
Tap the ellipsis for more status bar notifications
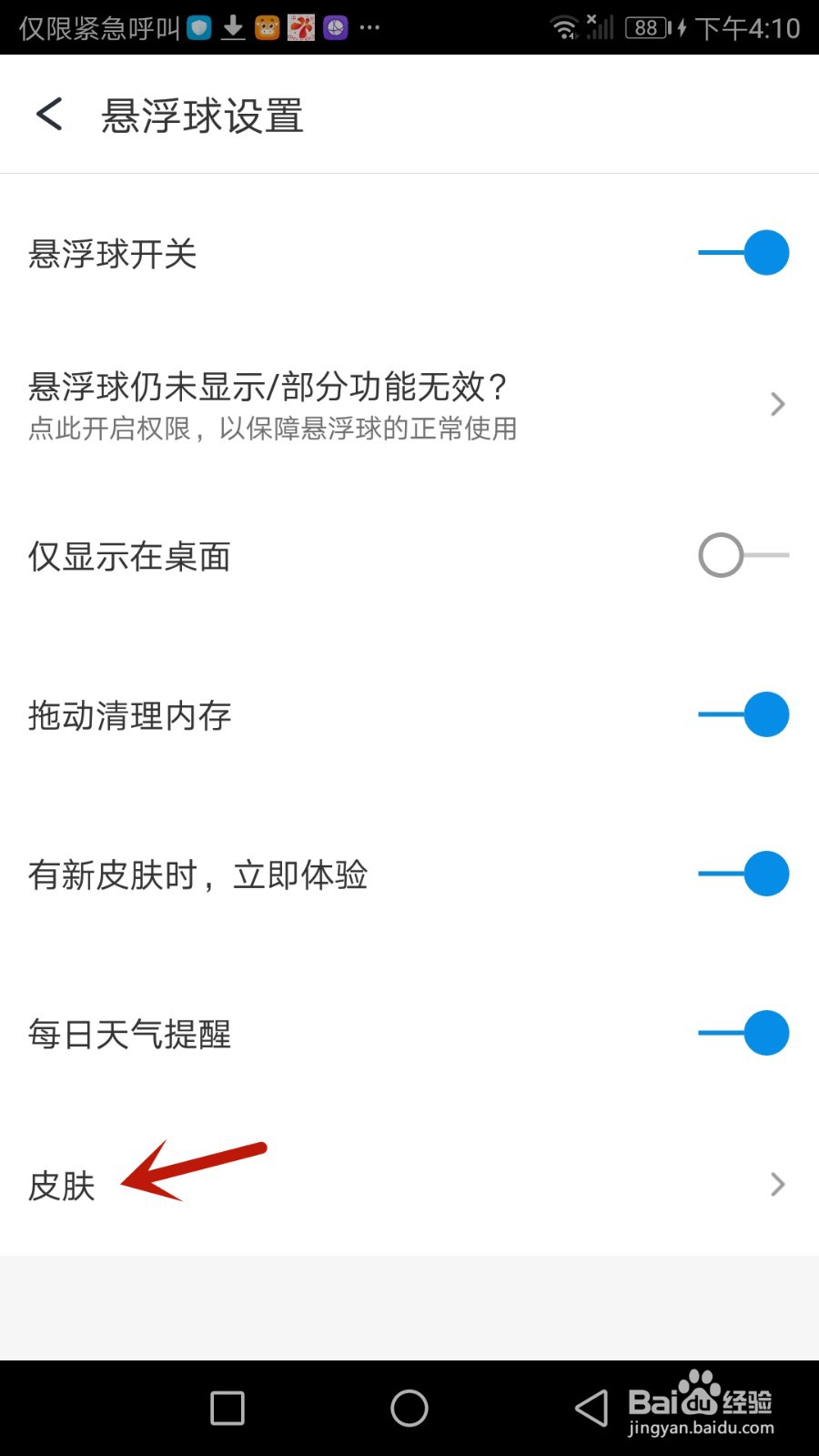[369, 27]
